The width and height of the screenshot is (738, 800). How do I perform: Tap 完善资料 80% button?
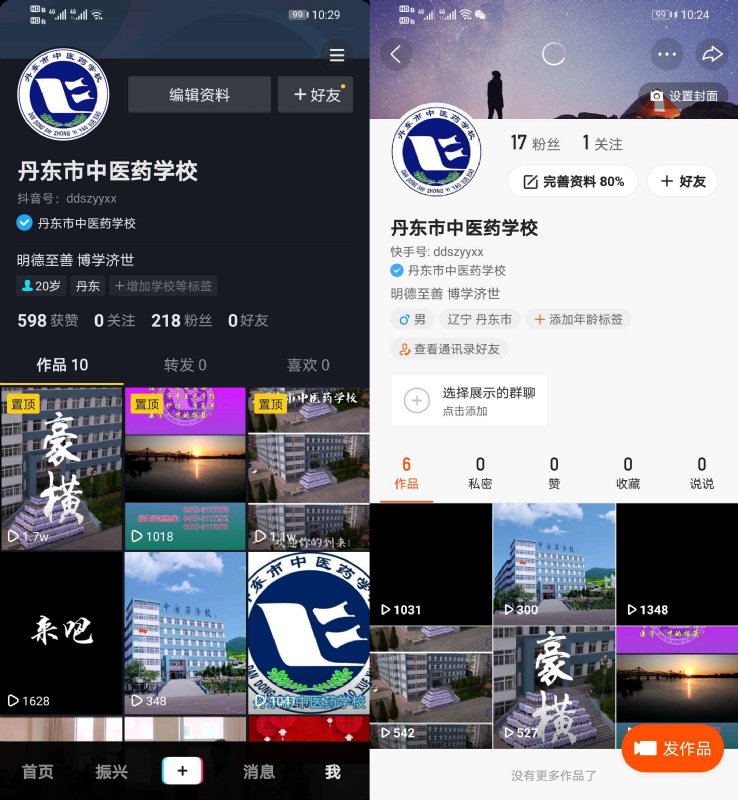coord(572,181)
